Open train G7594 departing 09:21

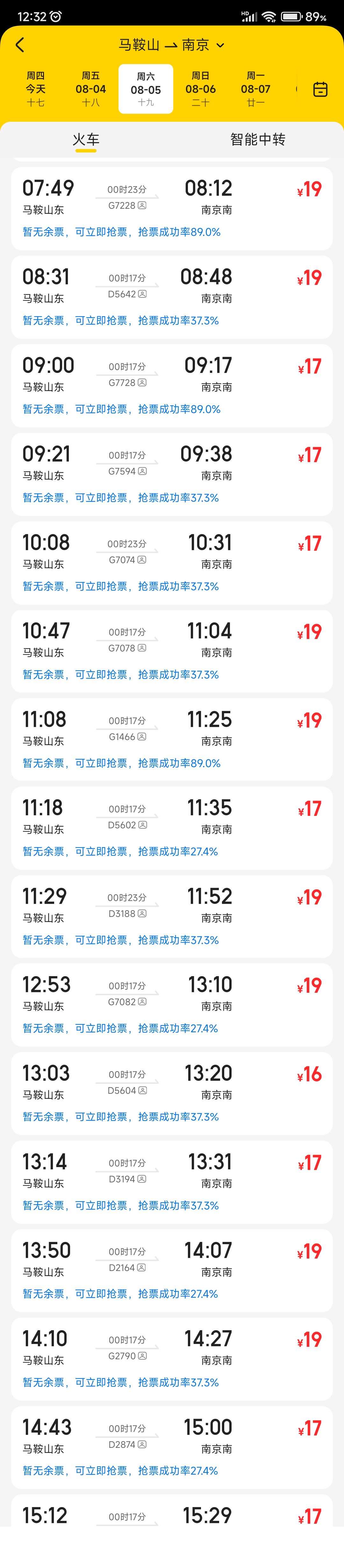point(172,474)
